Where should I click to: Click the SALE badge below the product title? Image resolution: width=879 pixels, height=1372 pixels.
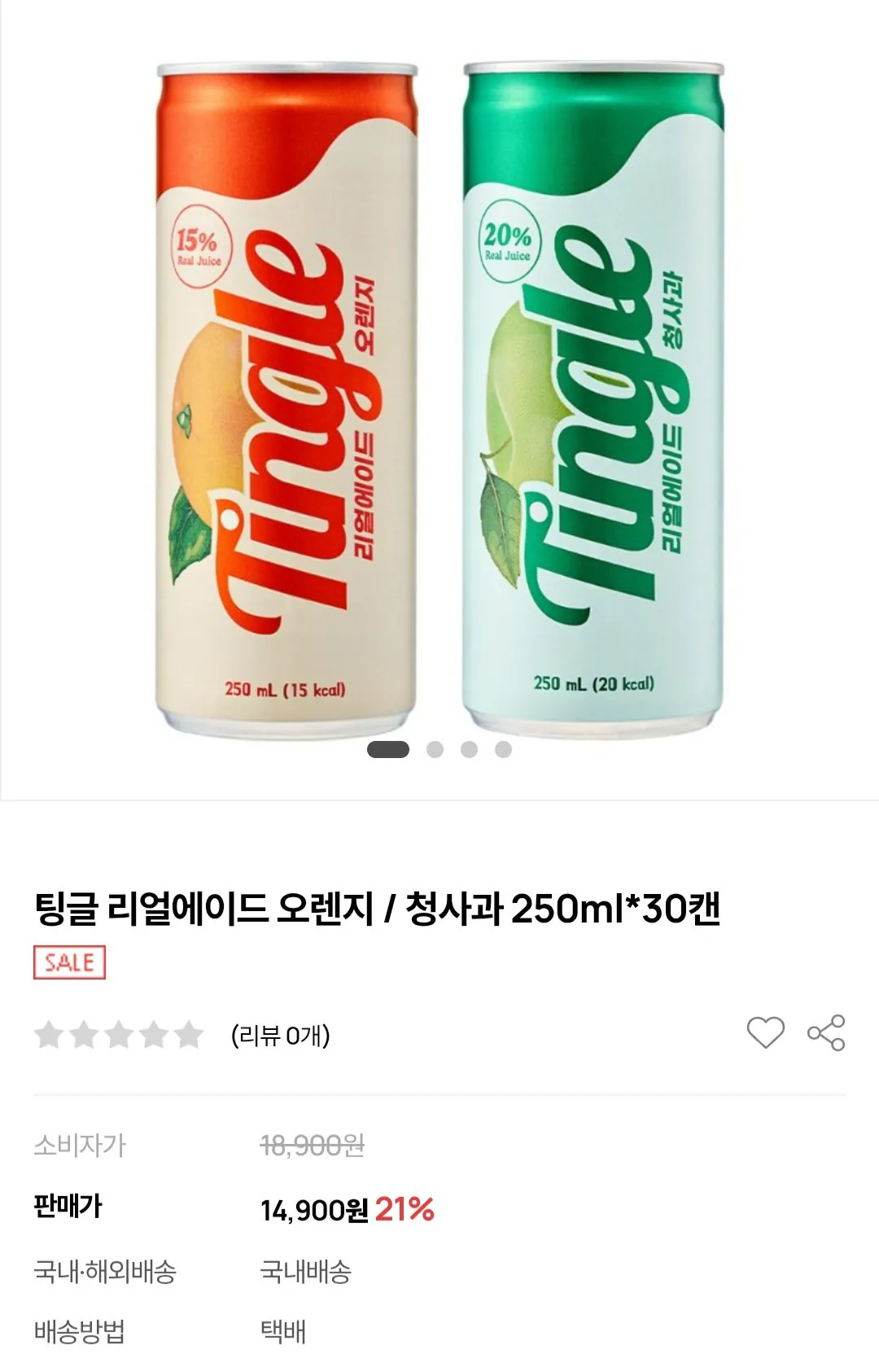click(x=68, y=962)
